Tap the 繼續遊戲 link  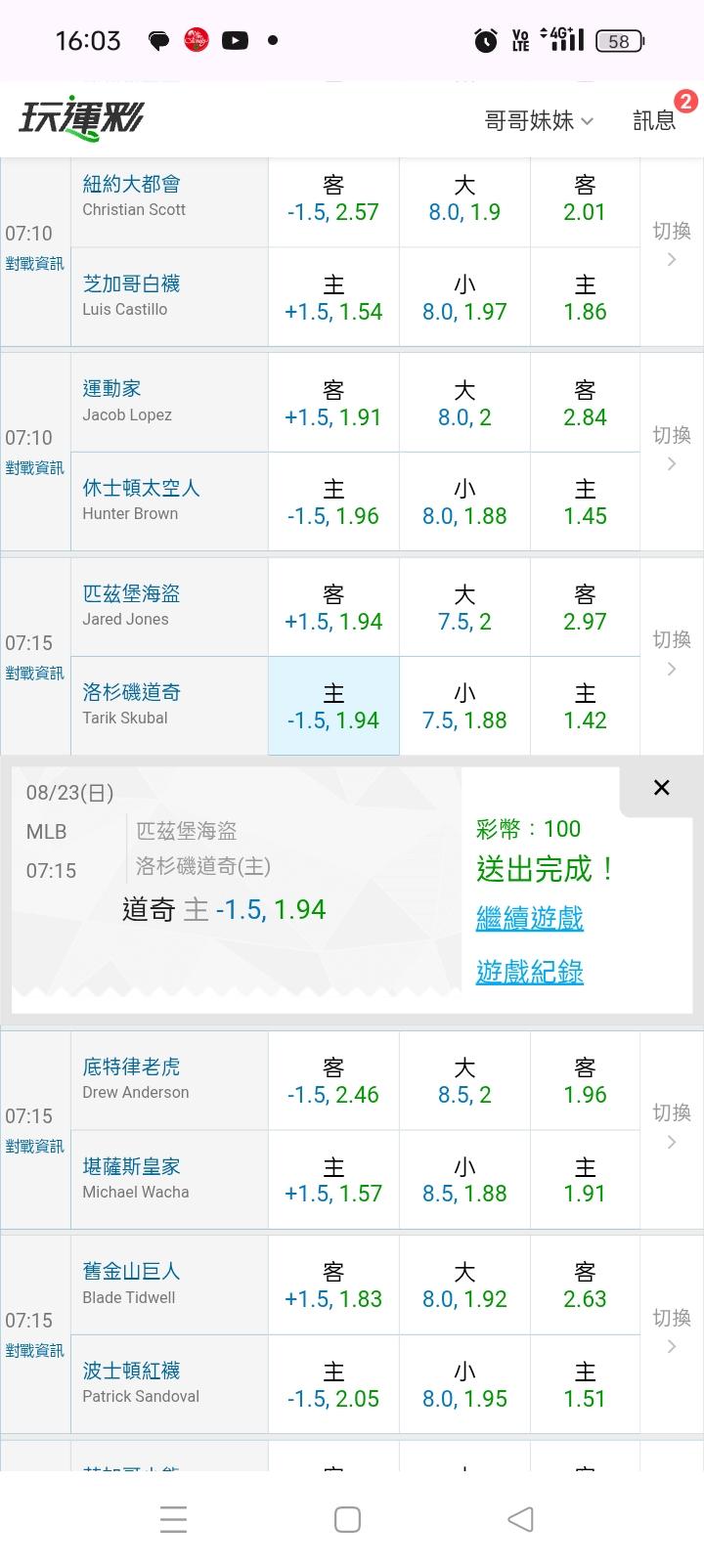pos(529,919)
